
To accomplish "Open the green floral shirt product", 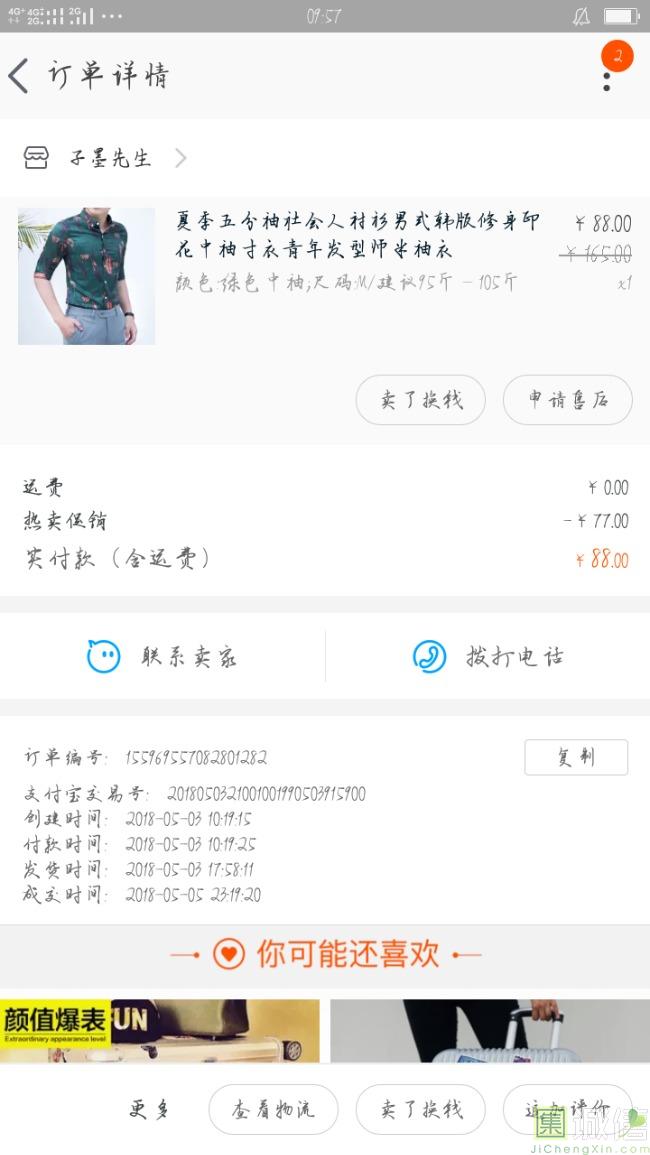I will coord(87,276).
